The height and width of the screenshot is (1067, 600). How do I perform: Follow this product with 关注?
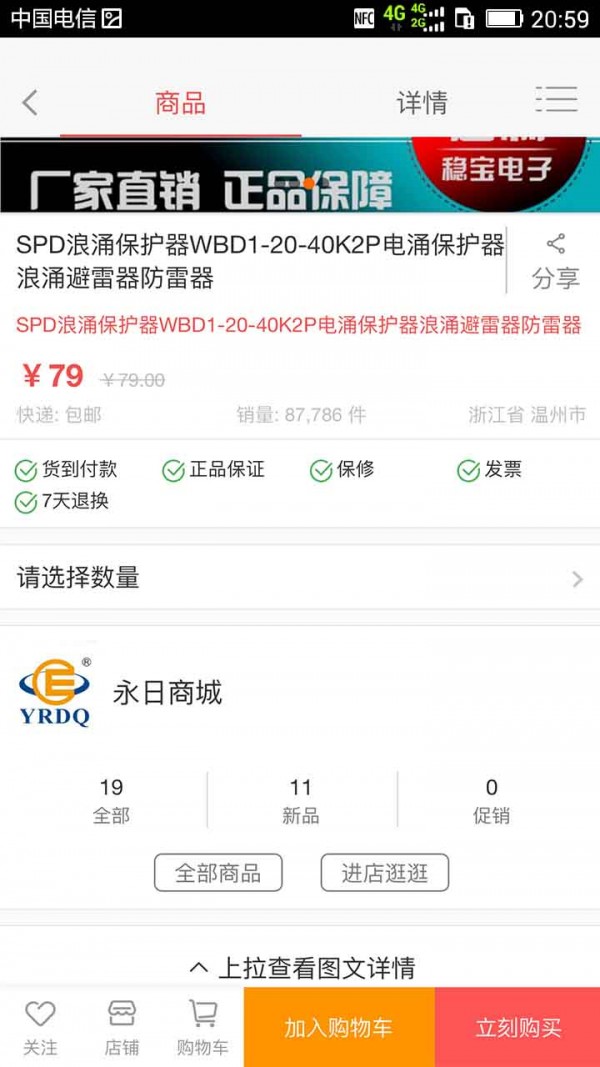(40, 1028)
